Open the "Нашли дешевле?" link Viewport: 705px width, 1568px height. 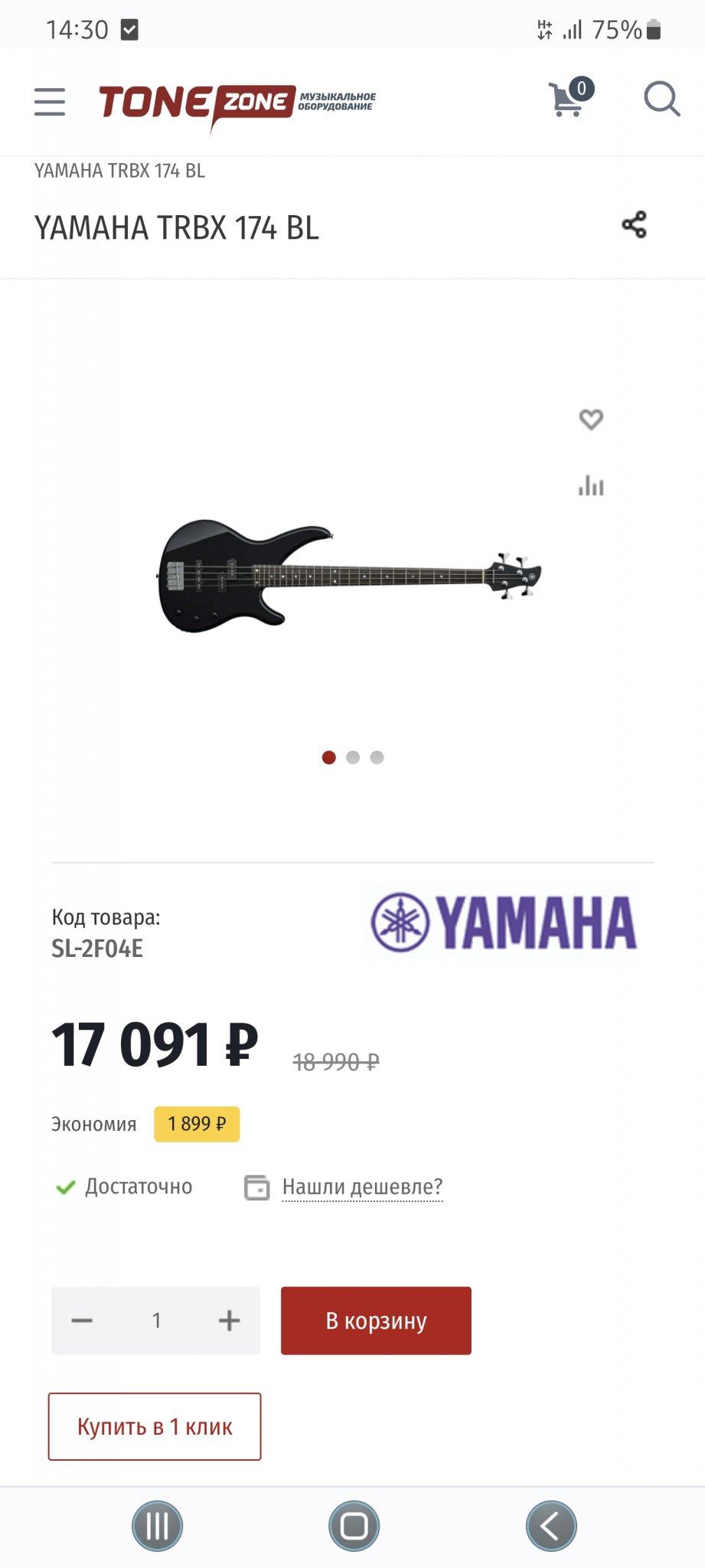pos(362,1187)
